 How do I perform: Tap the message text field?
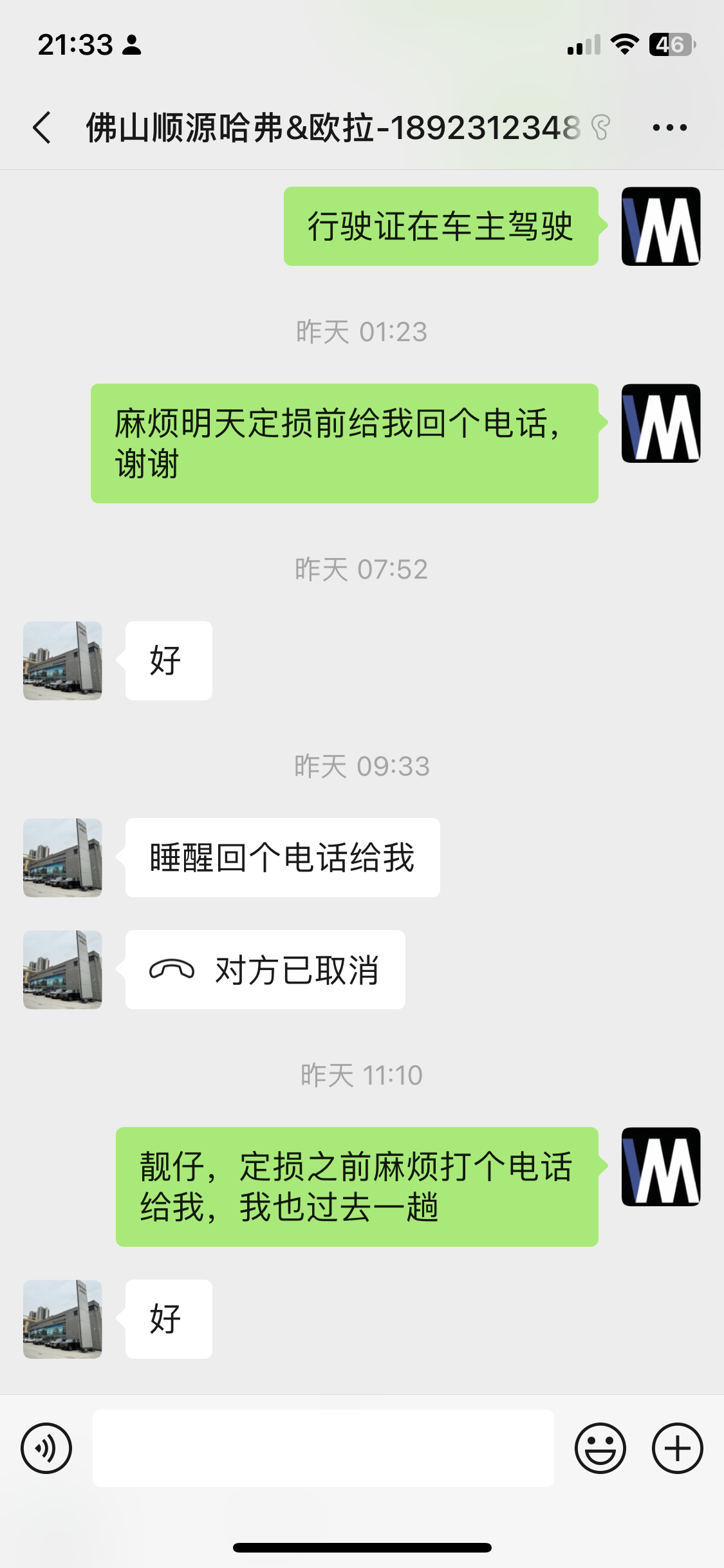323,1448
